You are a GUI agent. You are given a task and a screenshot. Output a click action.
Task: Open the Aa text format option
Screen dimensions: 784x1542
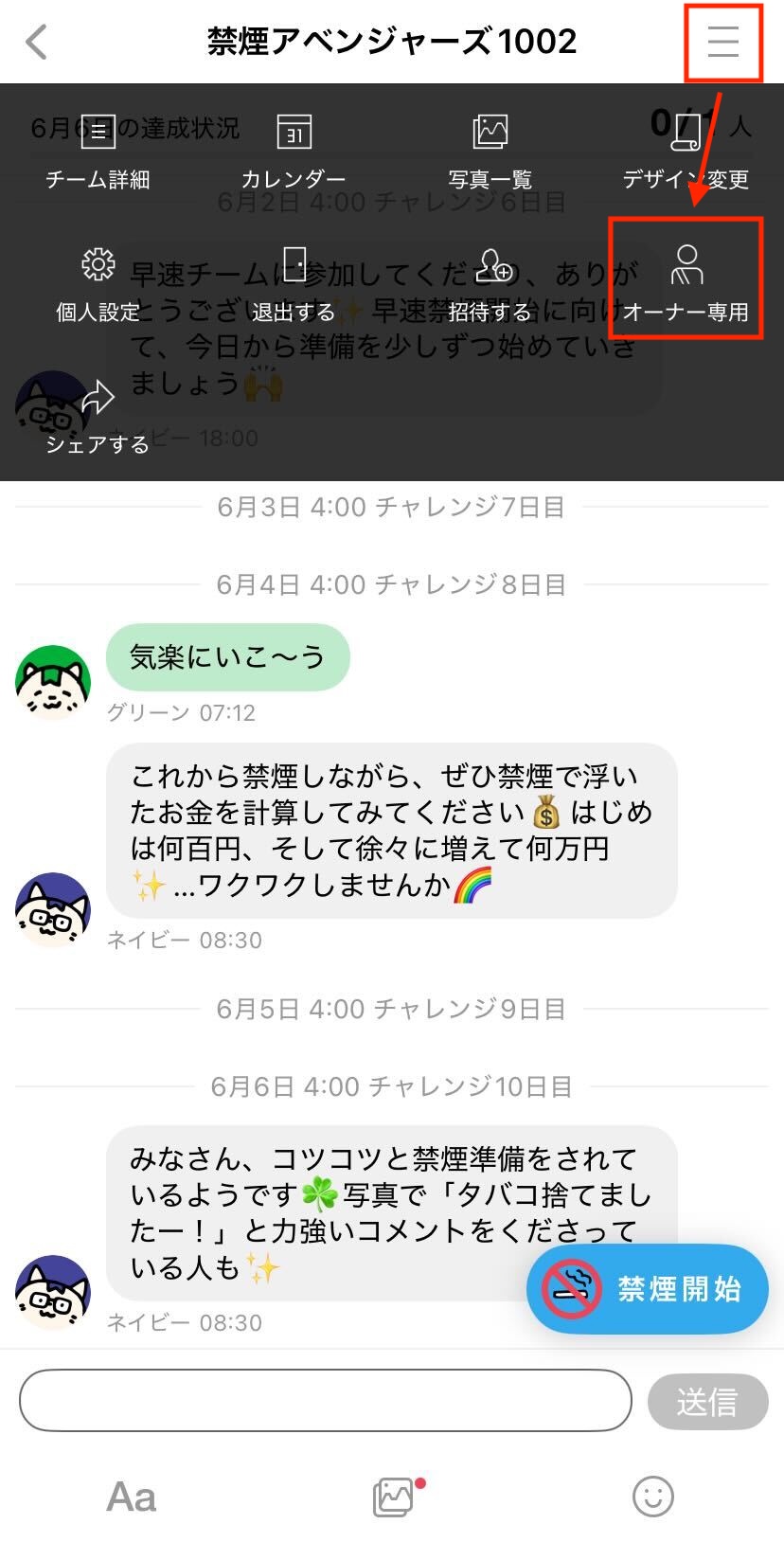click(x=131, y=1497)
